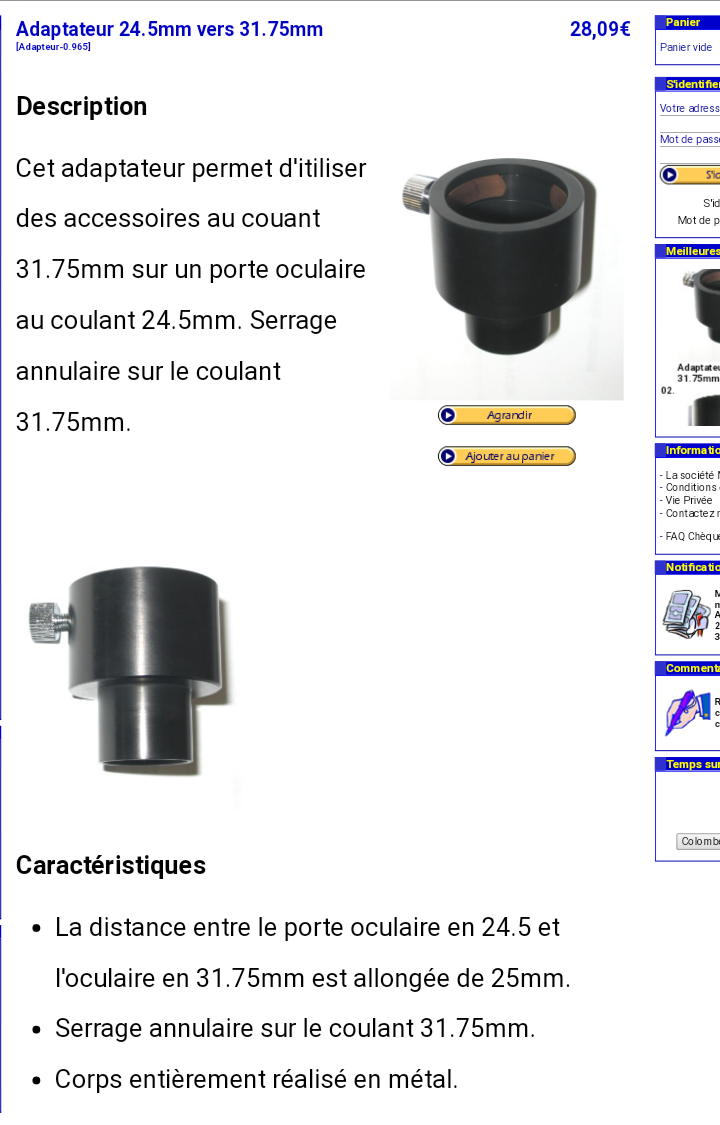Open the Colombe dropdown under Temps sur
Screen dimensions: 720x1125
coord(699,842)
